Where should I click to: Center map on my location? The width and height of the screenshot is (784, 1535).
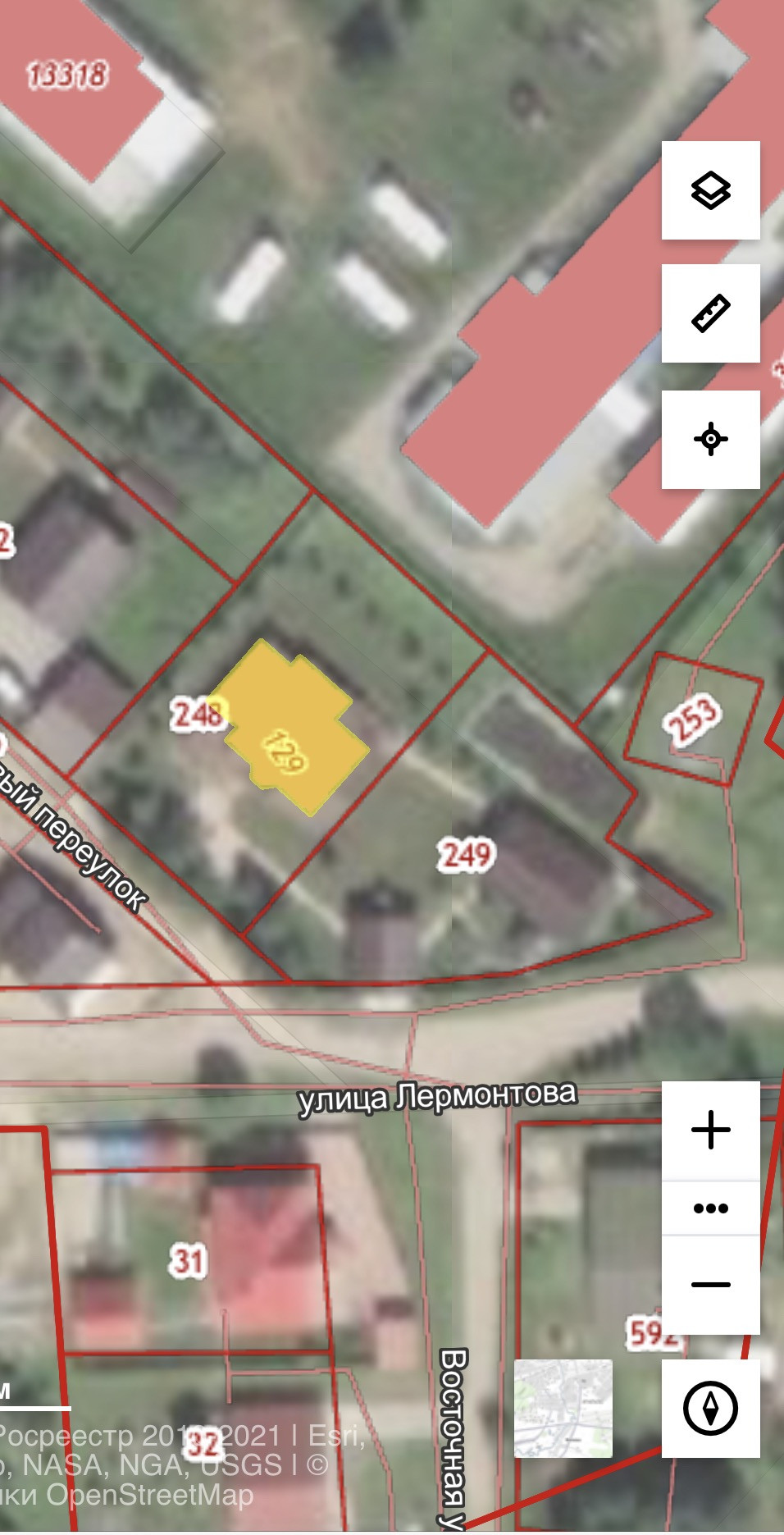click(710, 439)
